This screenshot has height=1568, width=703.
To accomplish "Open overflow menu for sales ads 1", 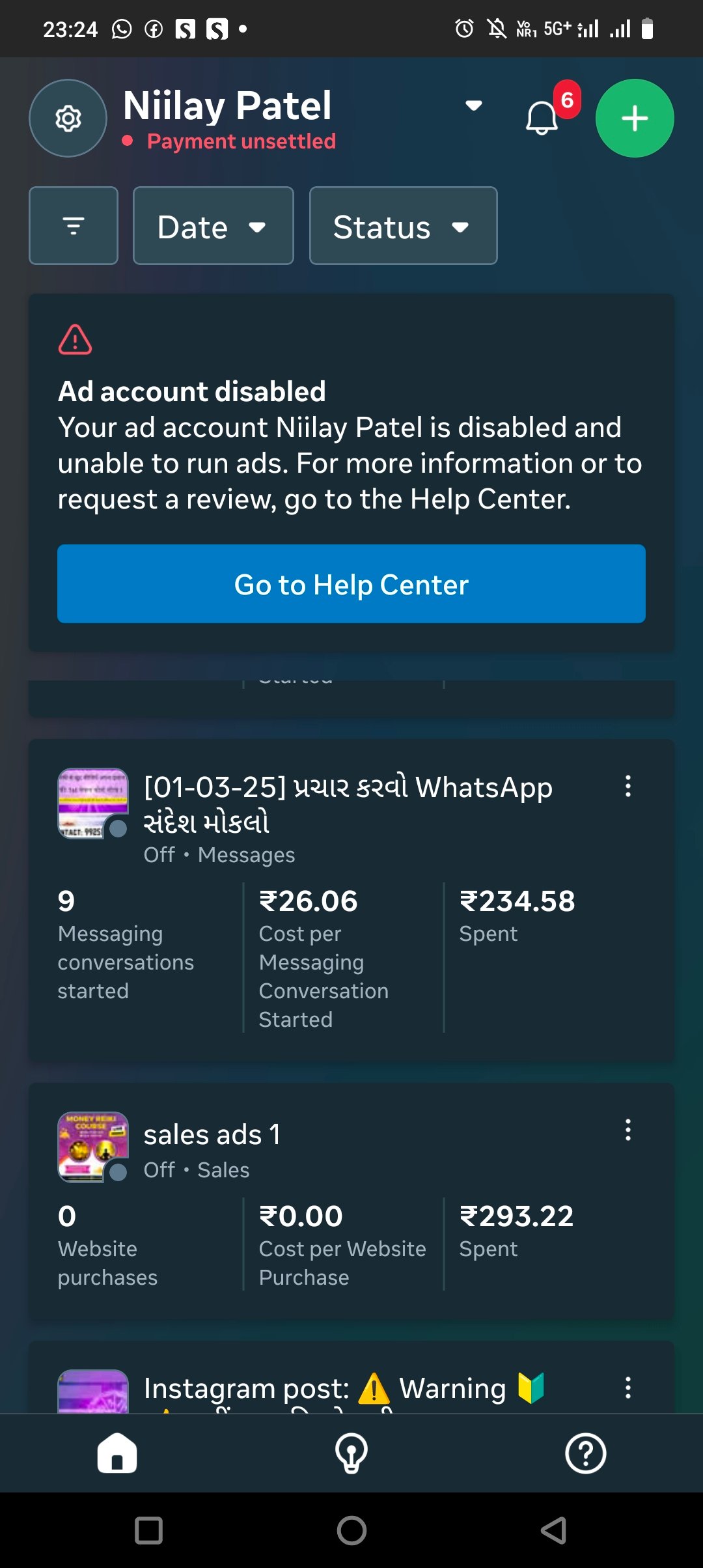I will point(627,1130).
